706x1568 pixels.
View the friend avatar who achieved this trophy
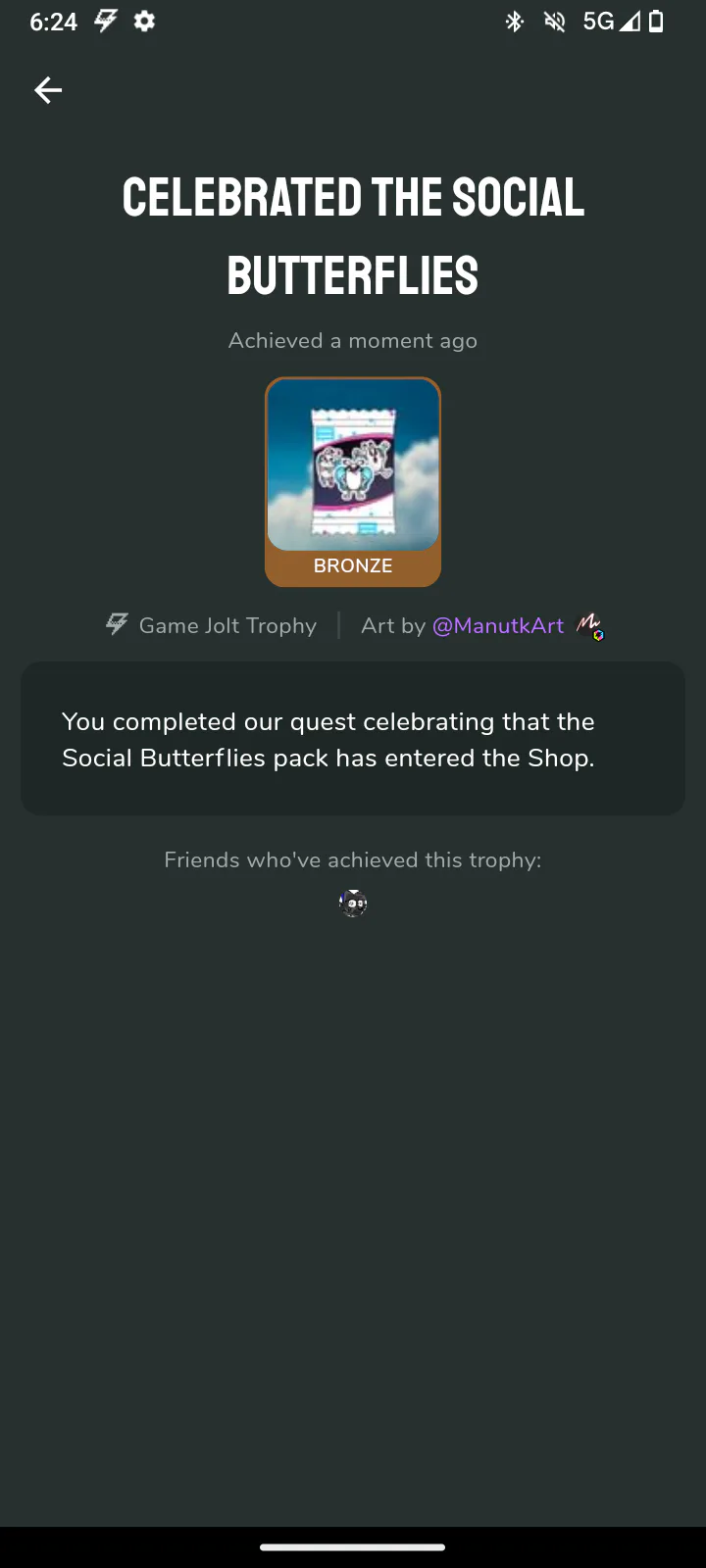coord(353,903)
